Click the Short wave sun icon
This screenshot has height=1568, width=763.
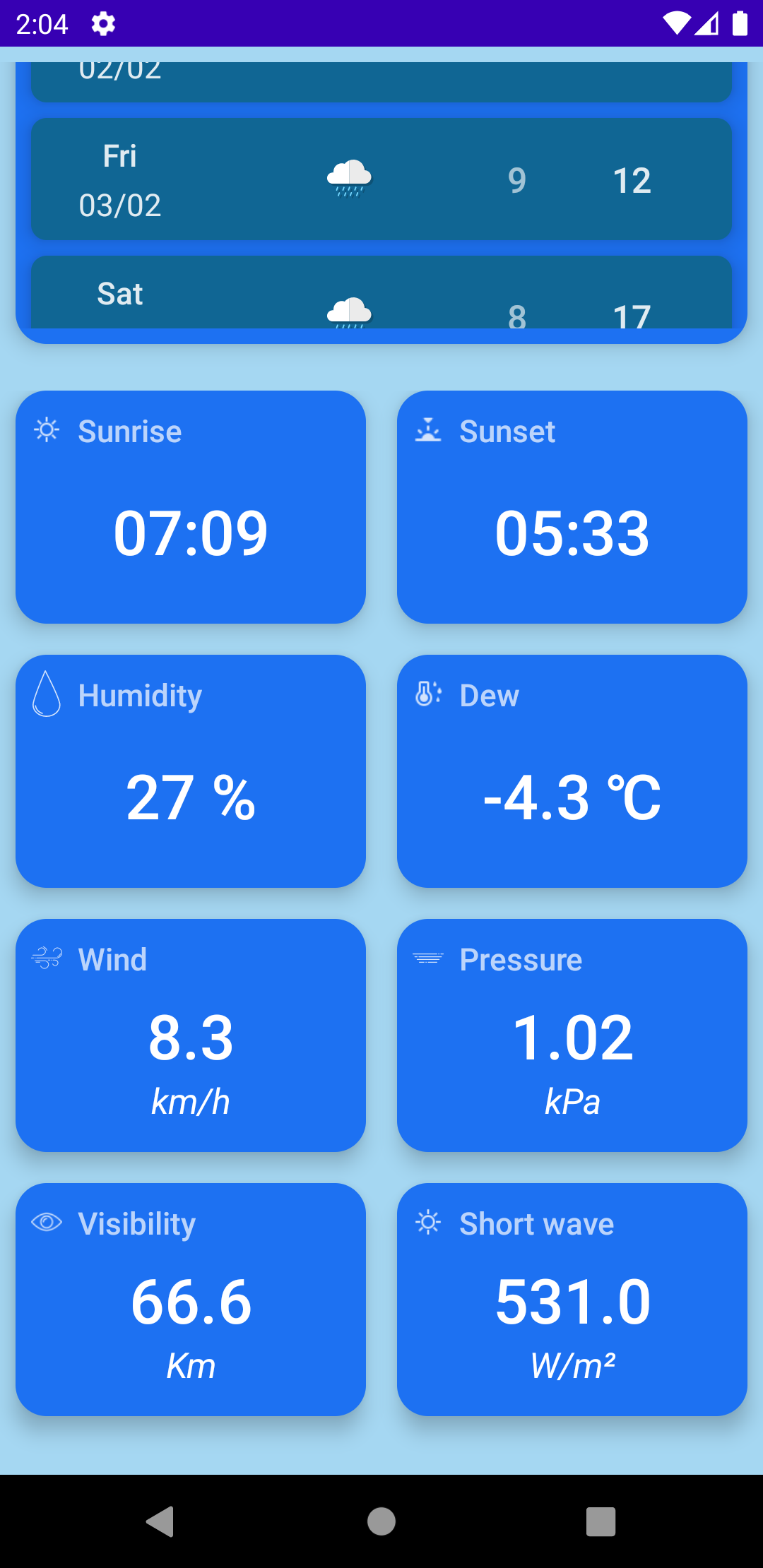click(x=428, y=1223)
